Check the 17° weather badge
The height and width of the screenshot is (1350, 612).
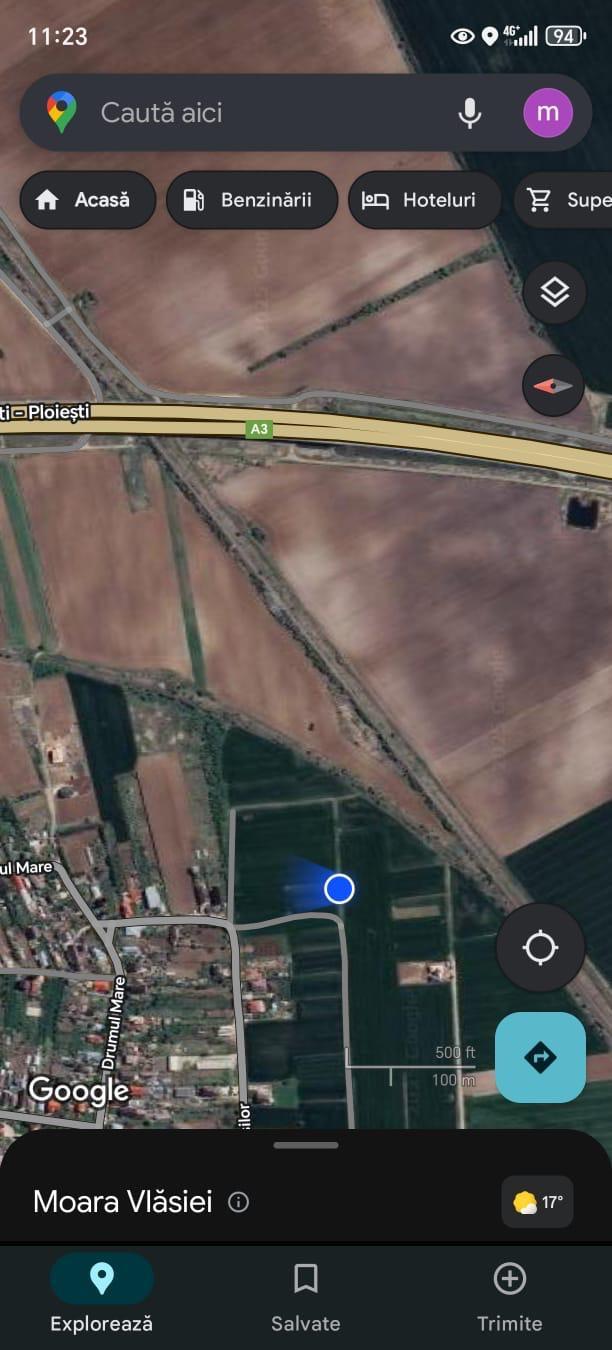[538, 1202]
